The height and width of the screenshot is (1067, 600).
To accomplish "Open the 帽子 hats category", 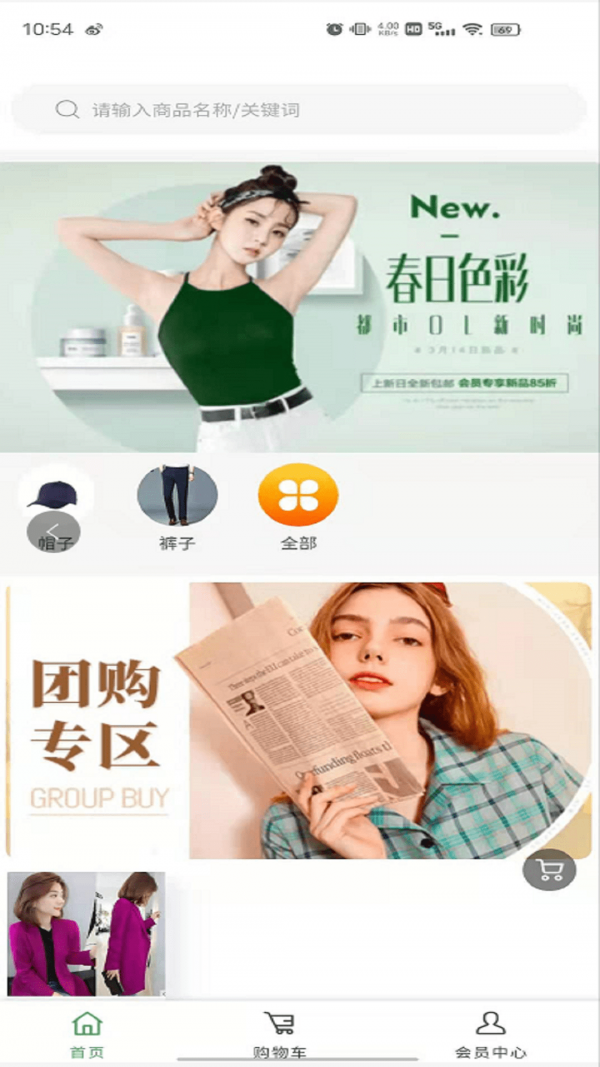I will (57, 487).
